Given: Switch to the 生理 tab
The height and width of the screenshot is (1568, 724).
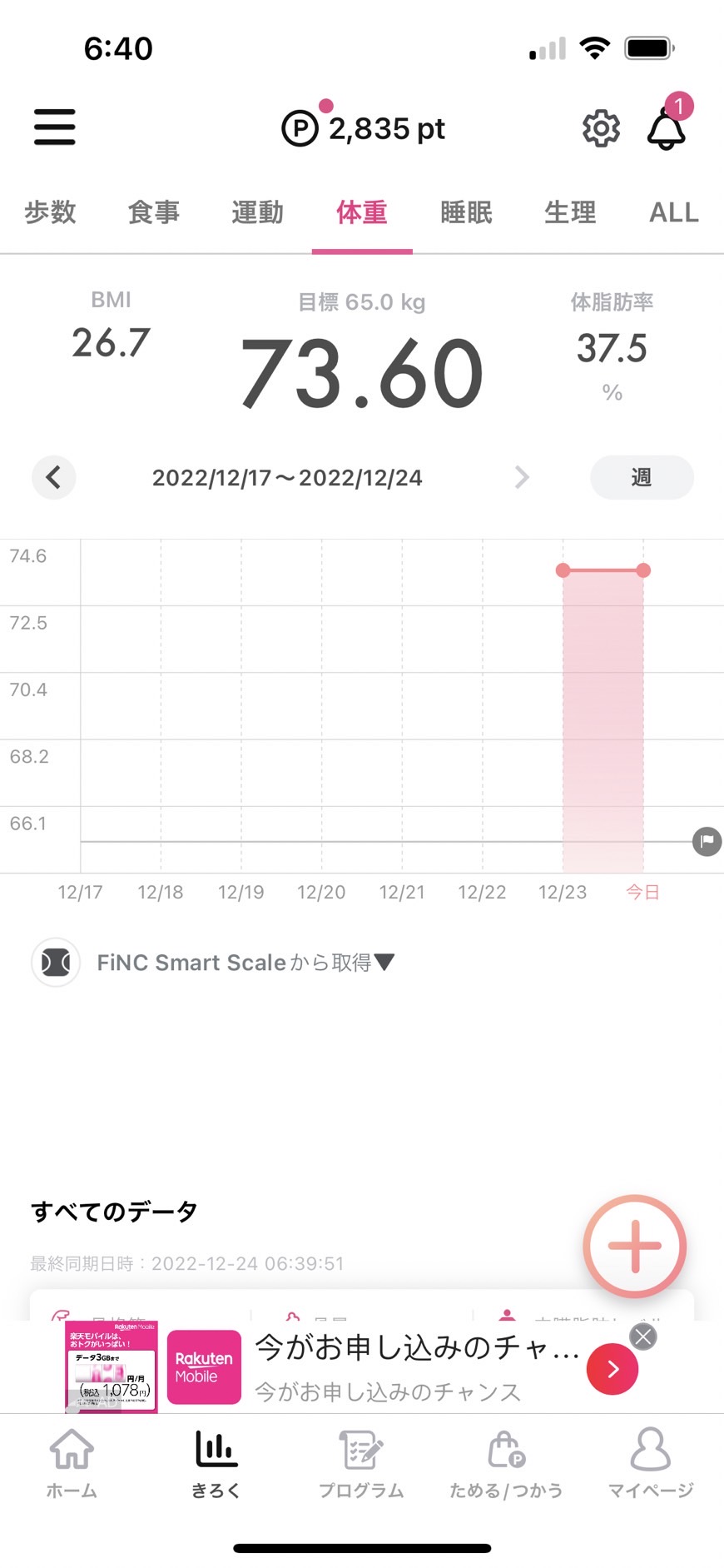Looking at the screenshot, I should (570, 212).
